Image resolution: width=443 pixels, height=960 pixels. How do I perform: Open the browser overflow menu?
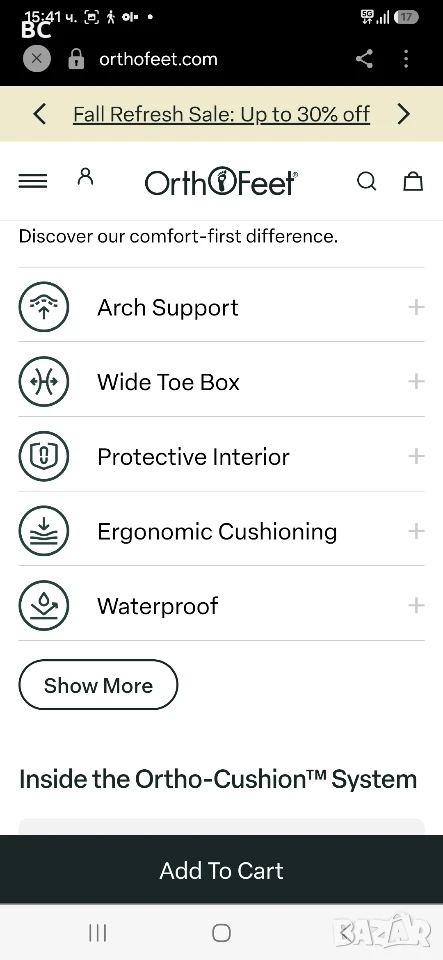[406, 59]
